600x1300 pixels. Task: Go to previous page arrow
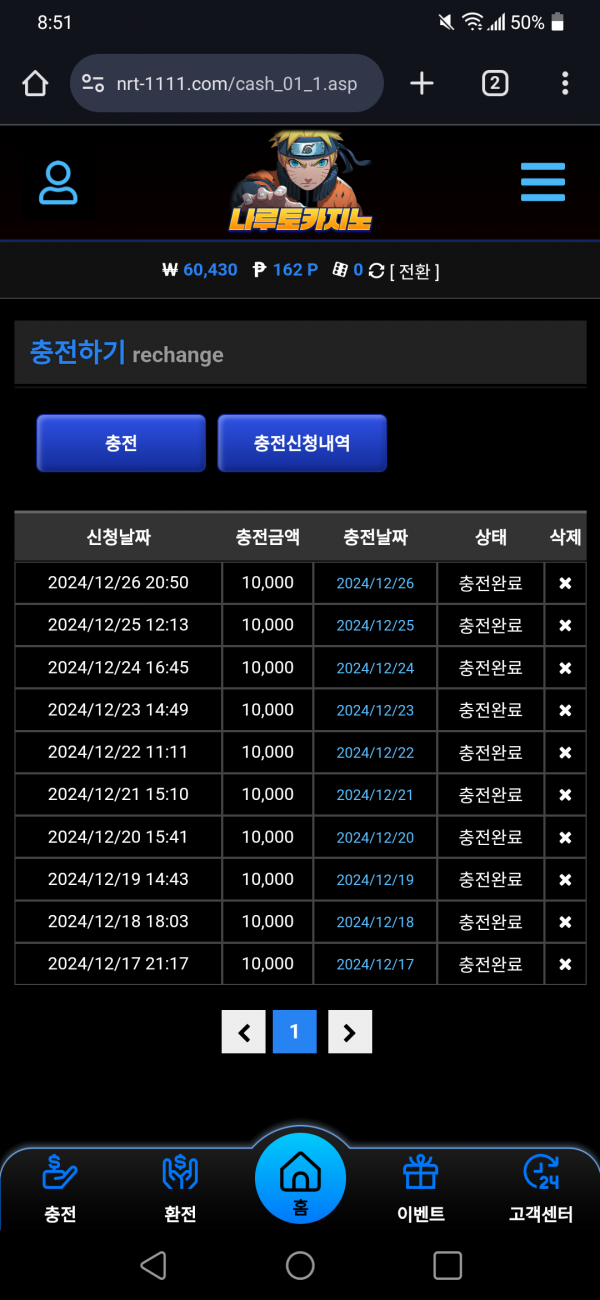coord(243,1031)
